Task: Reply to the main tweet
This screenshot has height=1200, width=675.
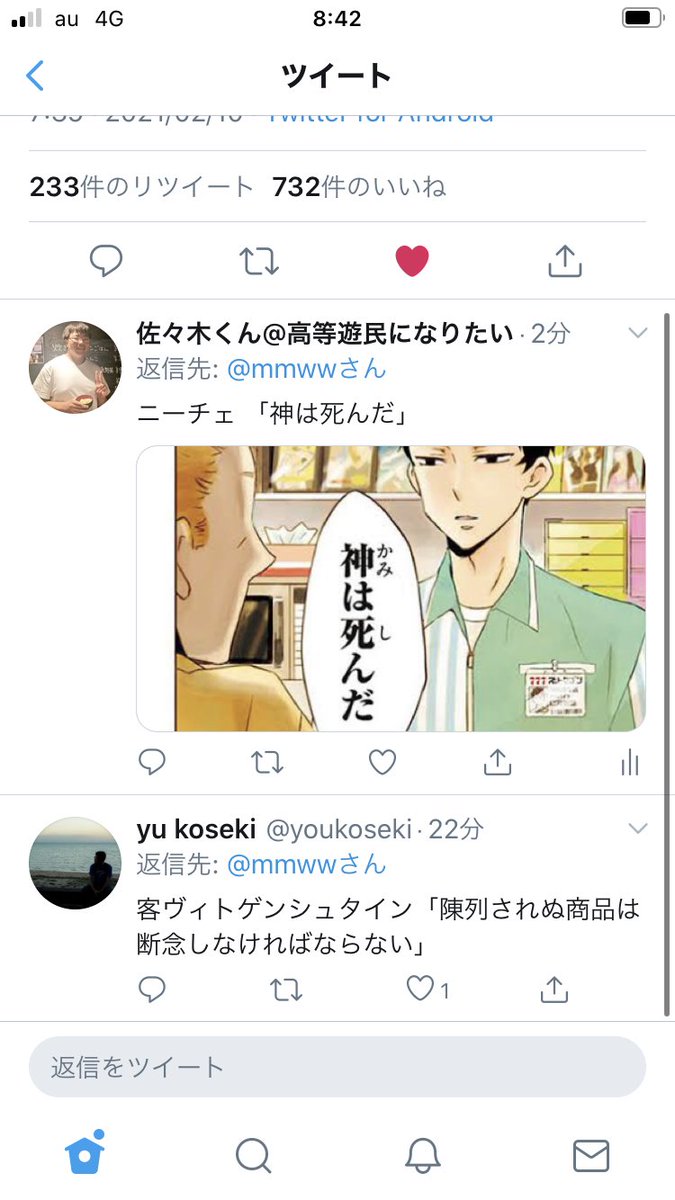Action: [x=106, y=261]
